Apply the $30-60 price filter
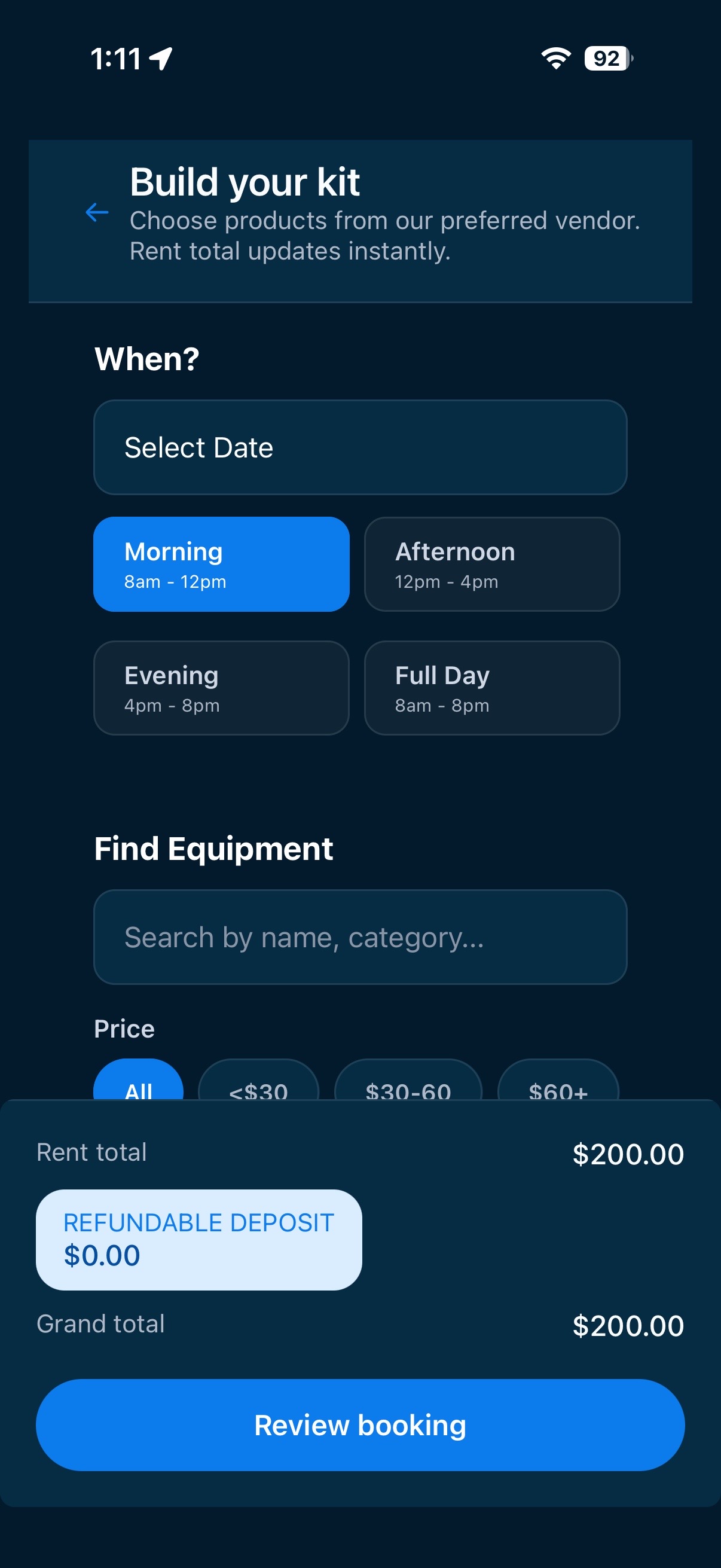The image size is (721, 1568). pyautogui.click(x=407, y=1090)
